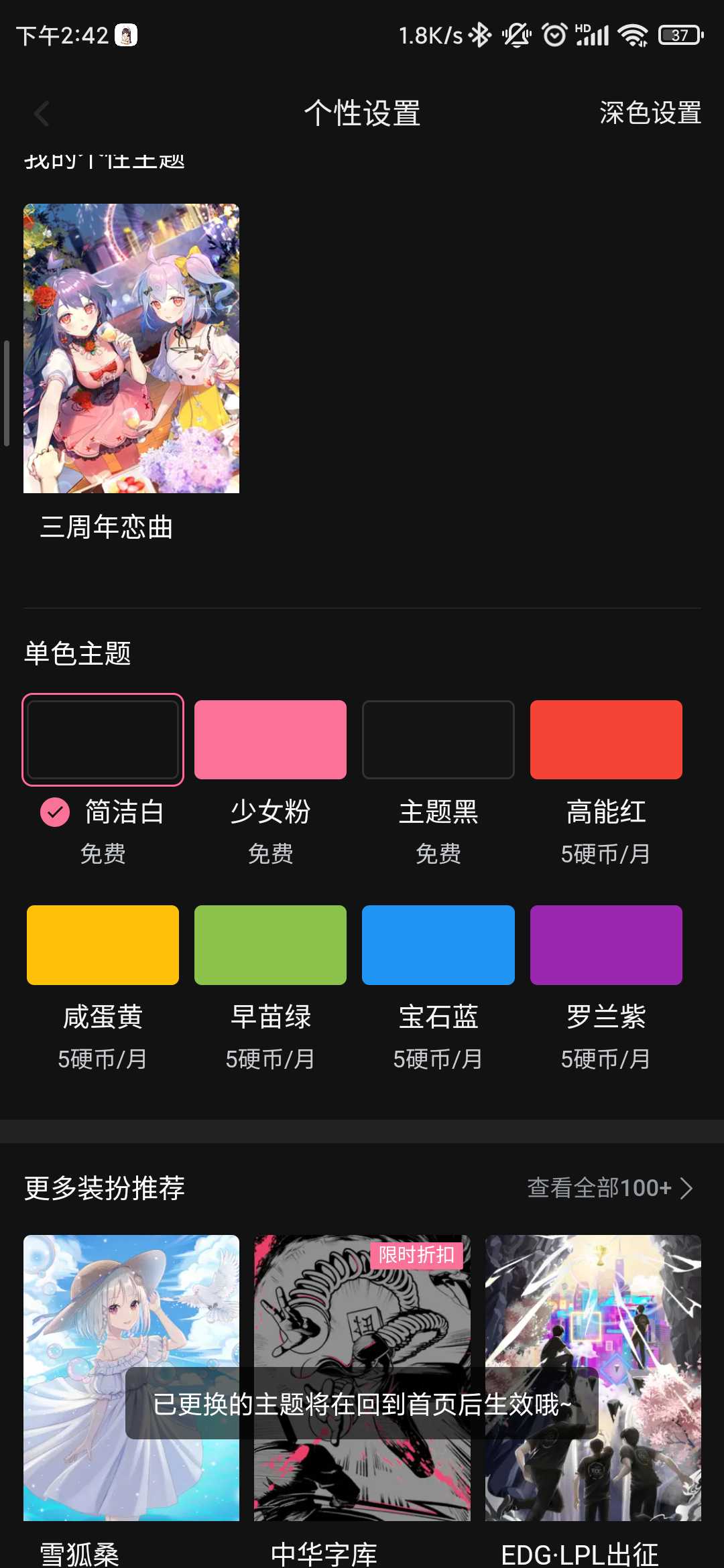
Task: Open the 三周年恋曲 theme
Action: 131,348
